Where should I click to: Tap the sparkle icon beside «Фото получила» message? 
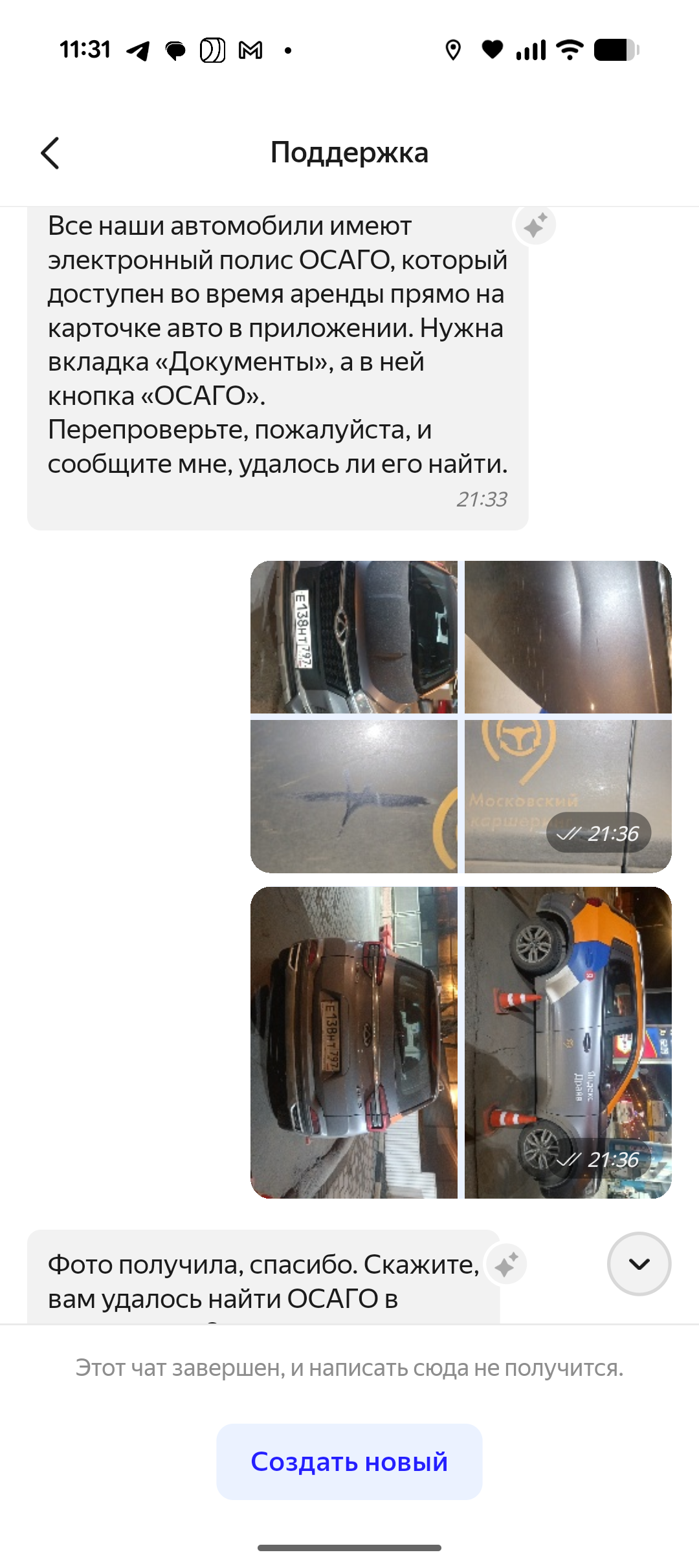[506, 1263]
